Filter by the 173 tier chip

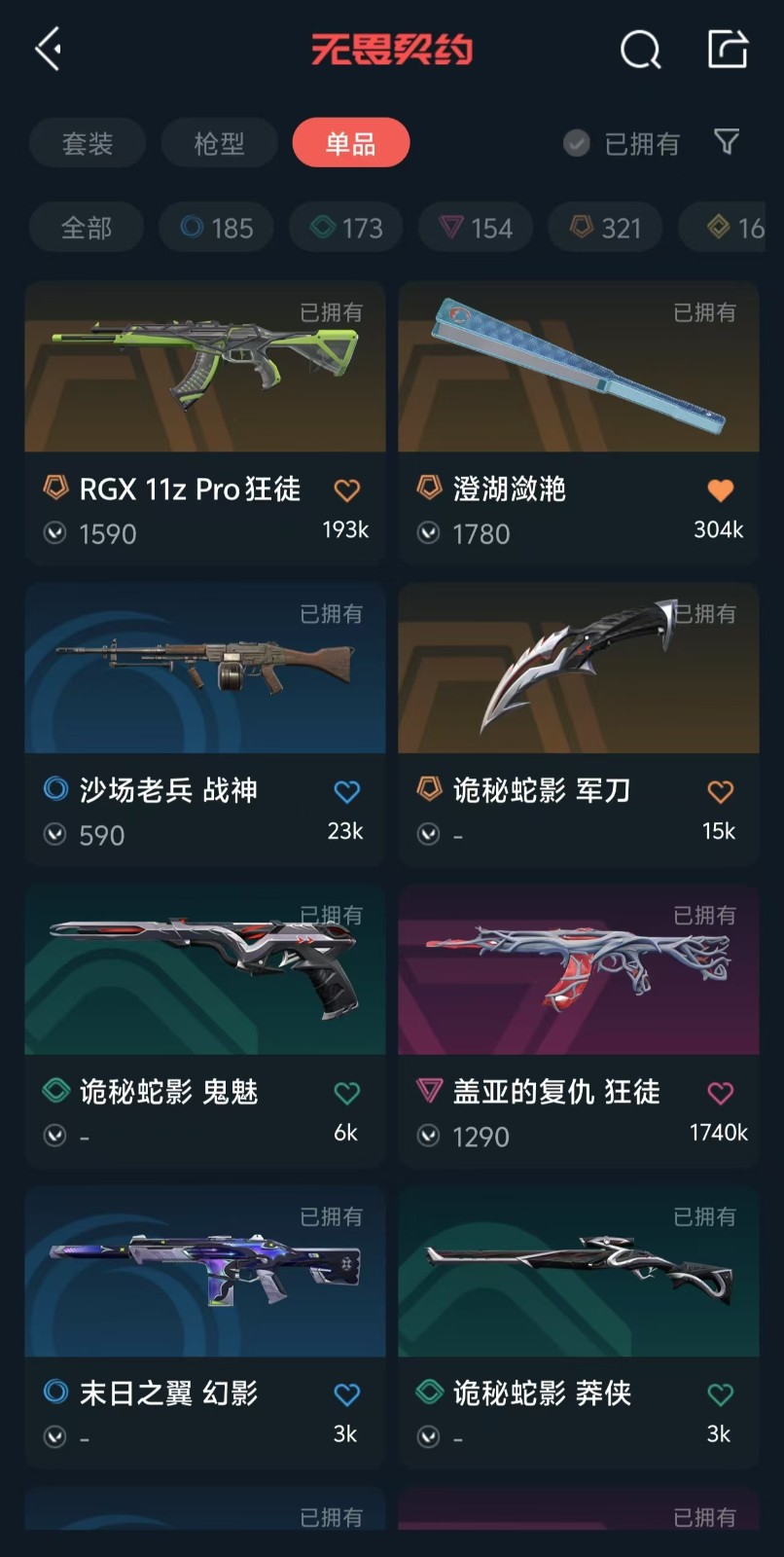[346, 228]
